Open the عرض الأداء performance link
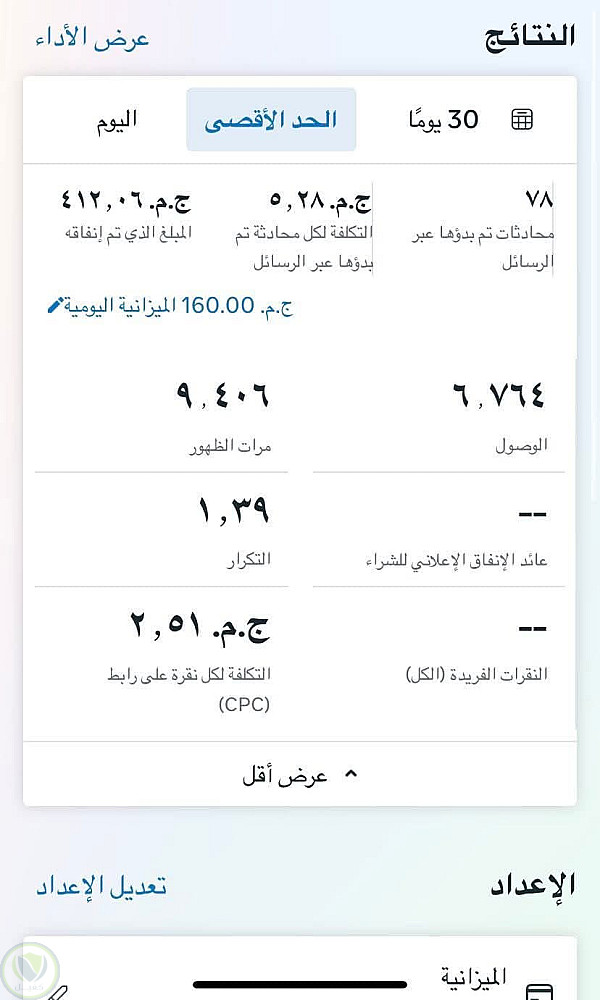600x1000 pixels. click(x=92, y=38)
